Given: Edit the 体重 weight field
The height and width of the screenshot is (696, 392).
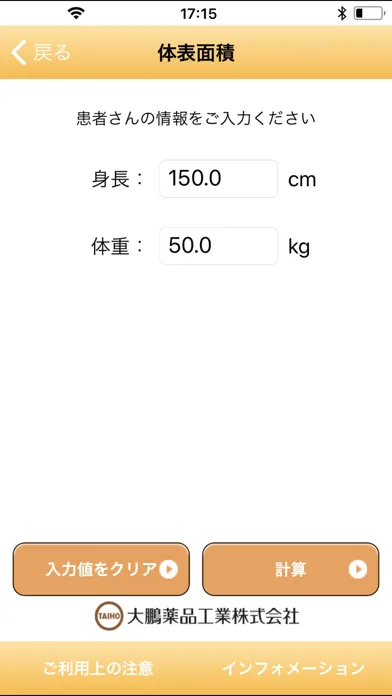Looking at the screenshot, I should (218, 246).
